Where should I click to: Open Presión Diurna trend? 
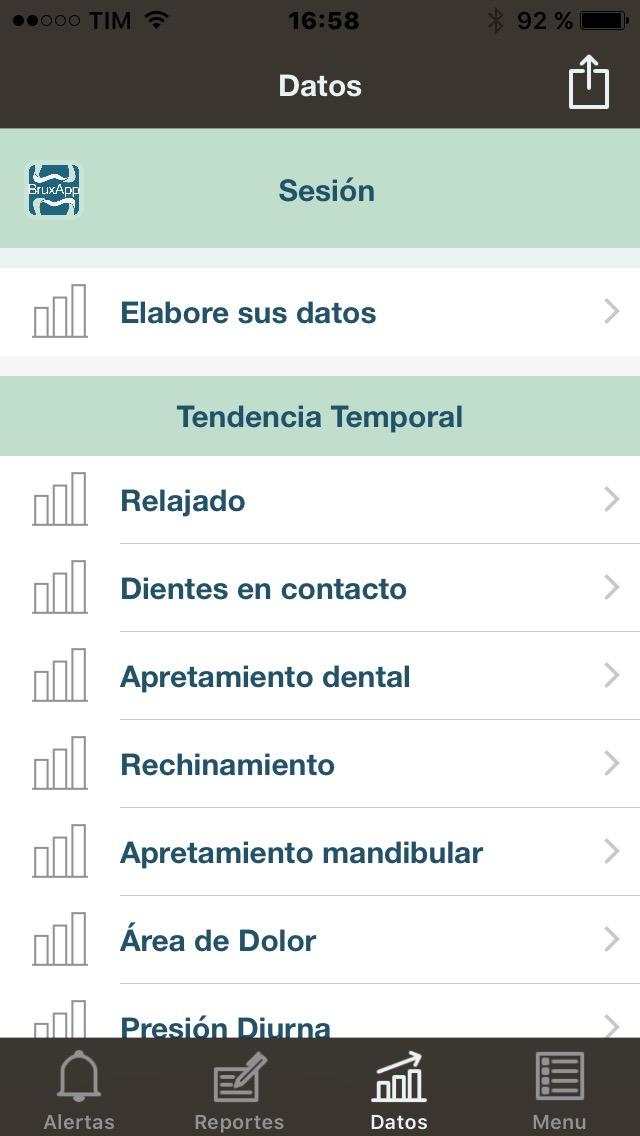tap(320, 1011)
